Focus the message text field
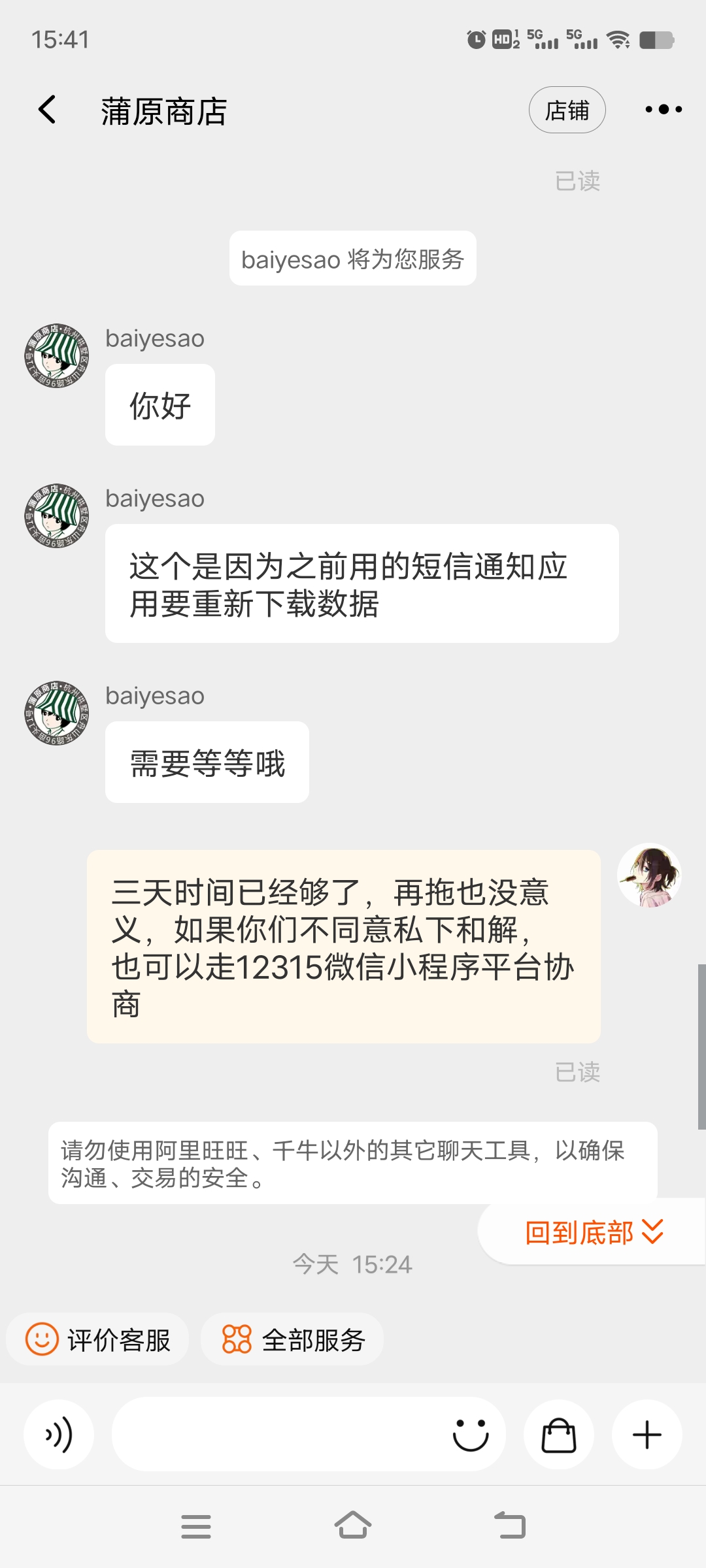Image resolution: width=706 pixels, height=1568 pixels. coord(275,1435)
